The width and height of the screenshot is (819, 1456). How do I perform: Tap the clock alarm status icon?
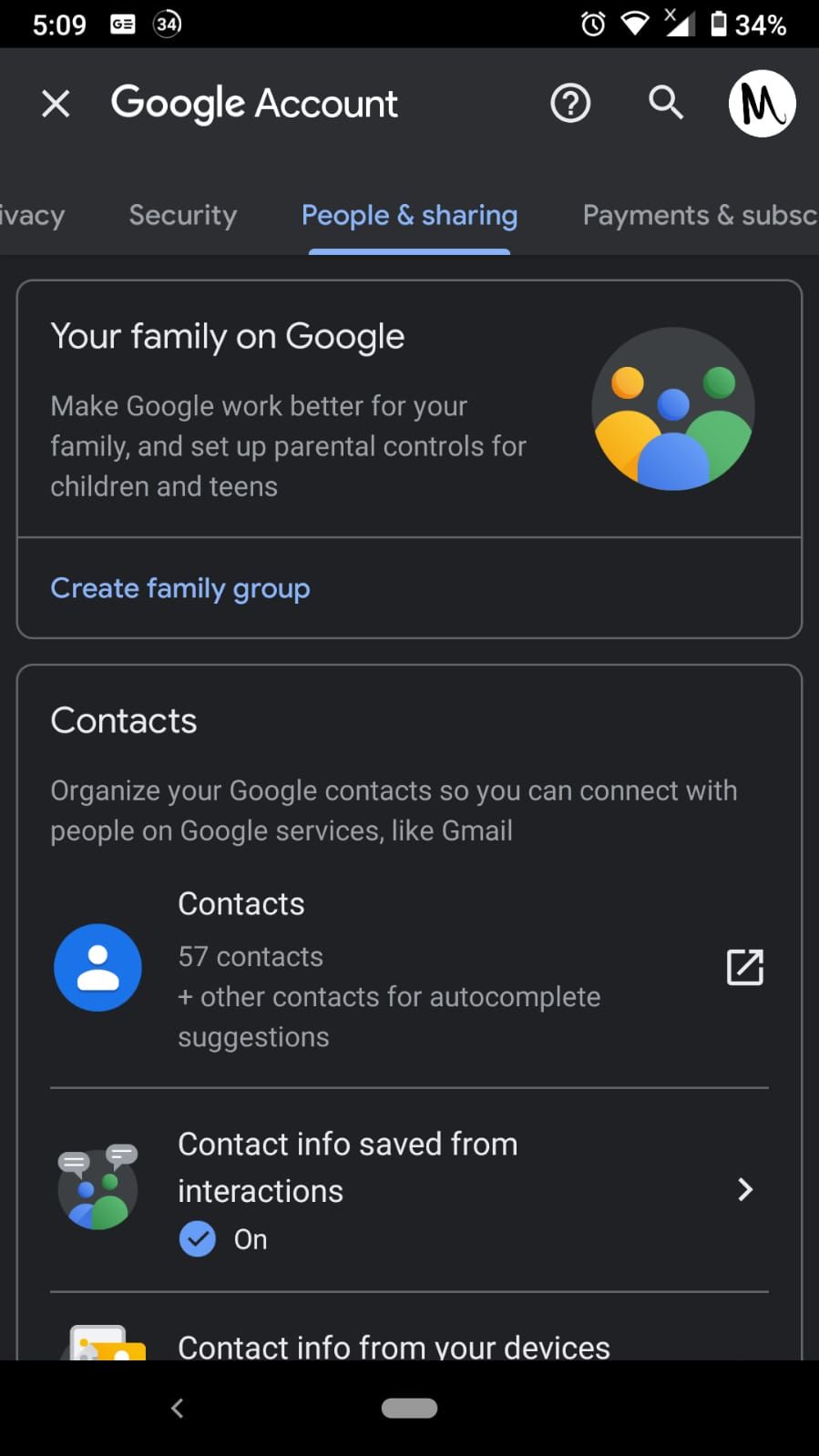click(x=591, y=24)
